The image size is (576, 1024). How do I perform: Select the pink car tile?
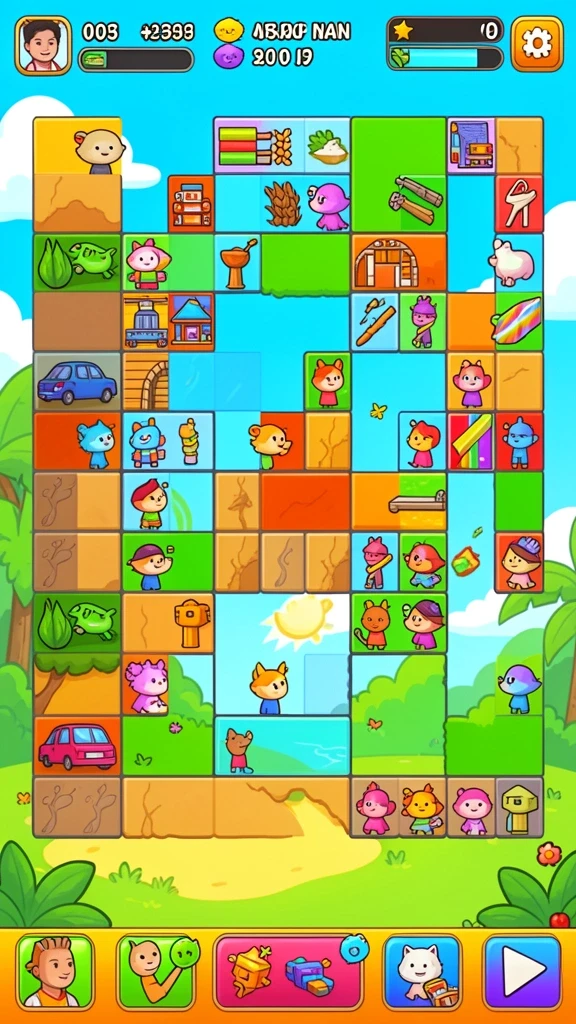(77, 746)
